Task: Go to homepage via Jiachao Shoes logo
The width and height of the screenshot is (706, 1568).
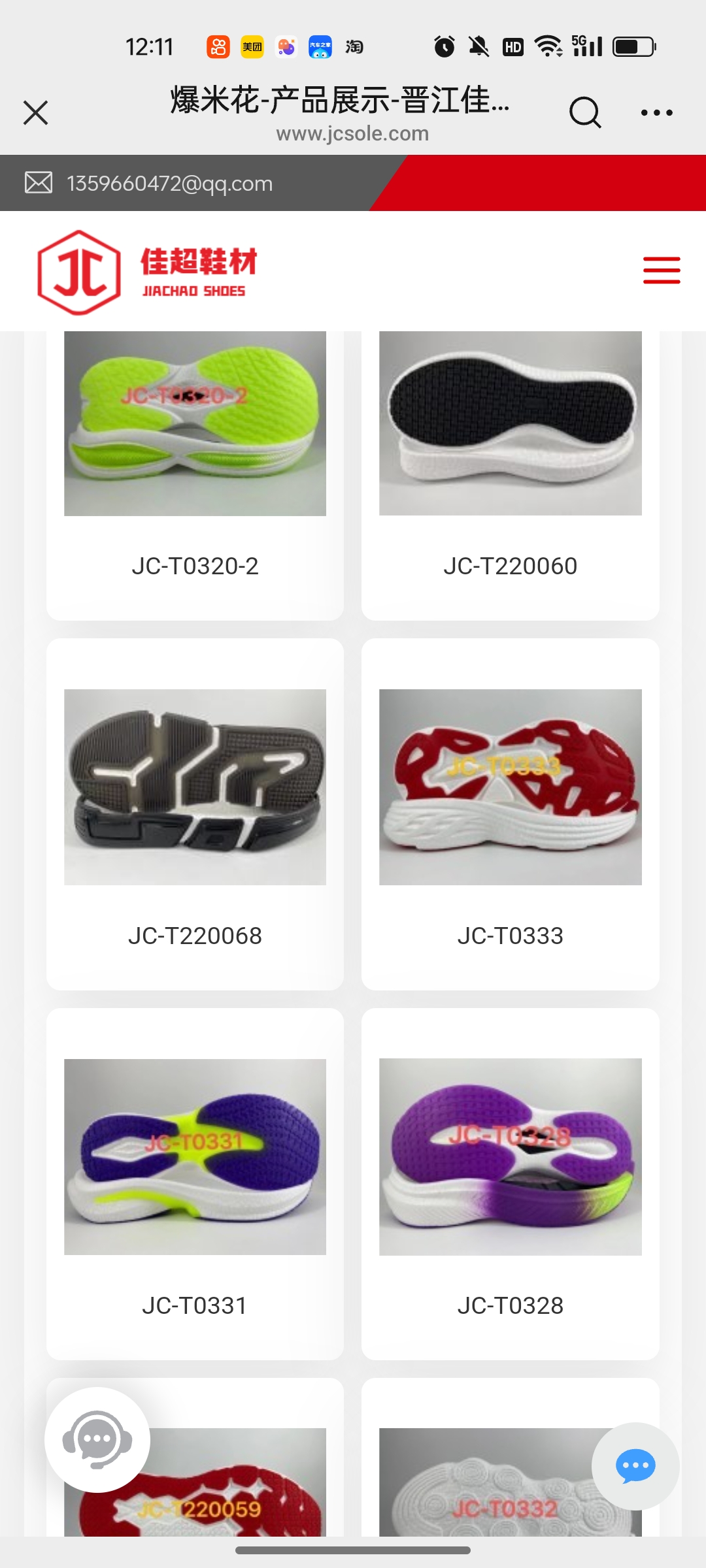Action: tap(148, 272)
